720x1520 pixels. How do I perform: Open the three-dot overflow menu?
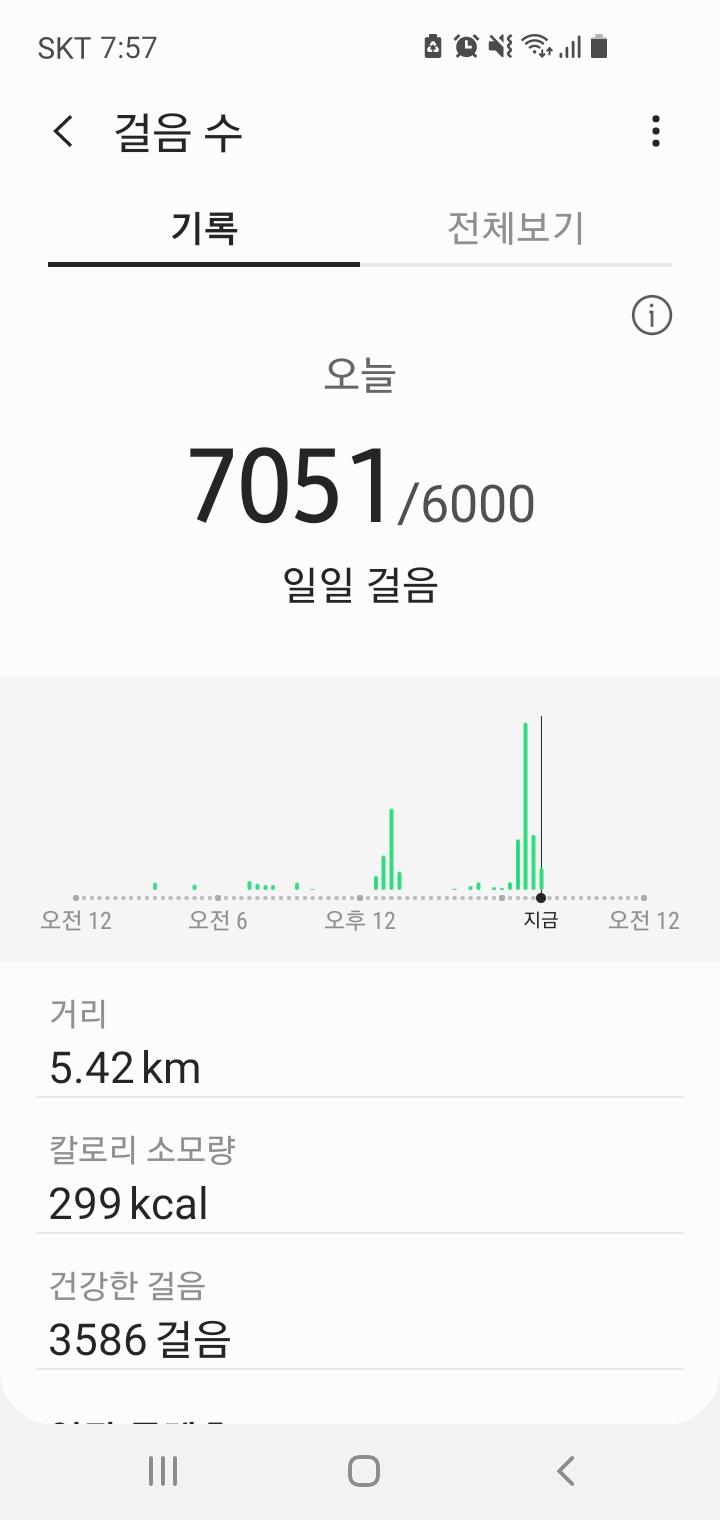[656, 132]
